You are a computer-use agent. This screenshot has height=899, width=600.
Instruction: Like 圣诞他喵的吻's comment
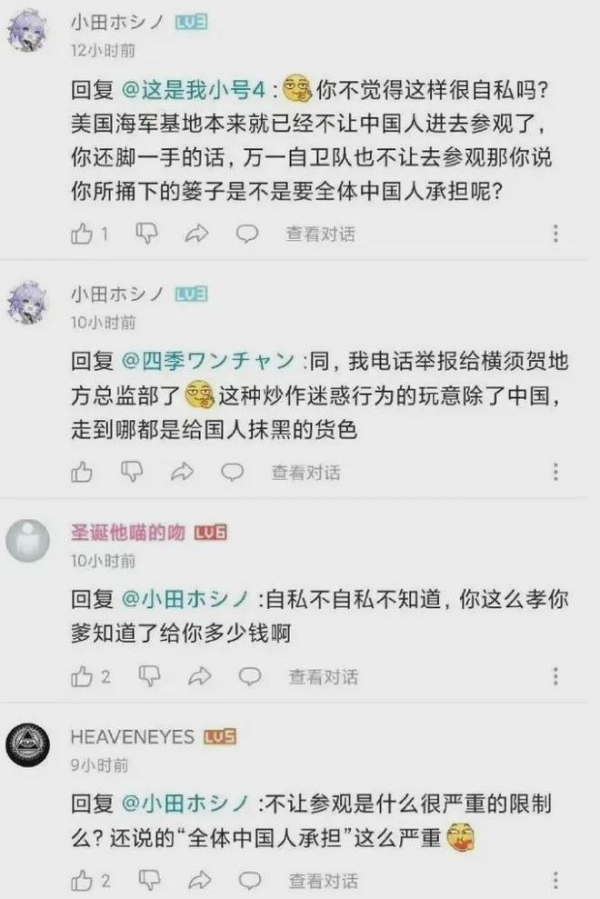(x=82, y=676)
